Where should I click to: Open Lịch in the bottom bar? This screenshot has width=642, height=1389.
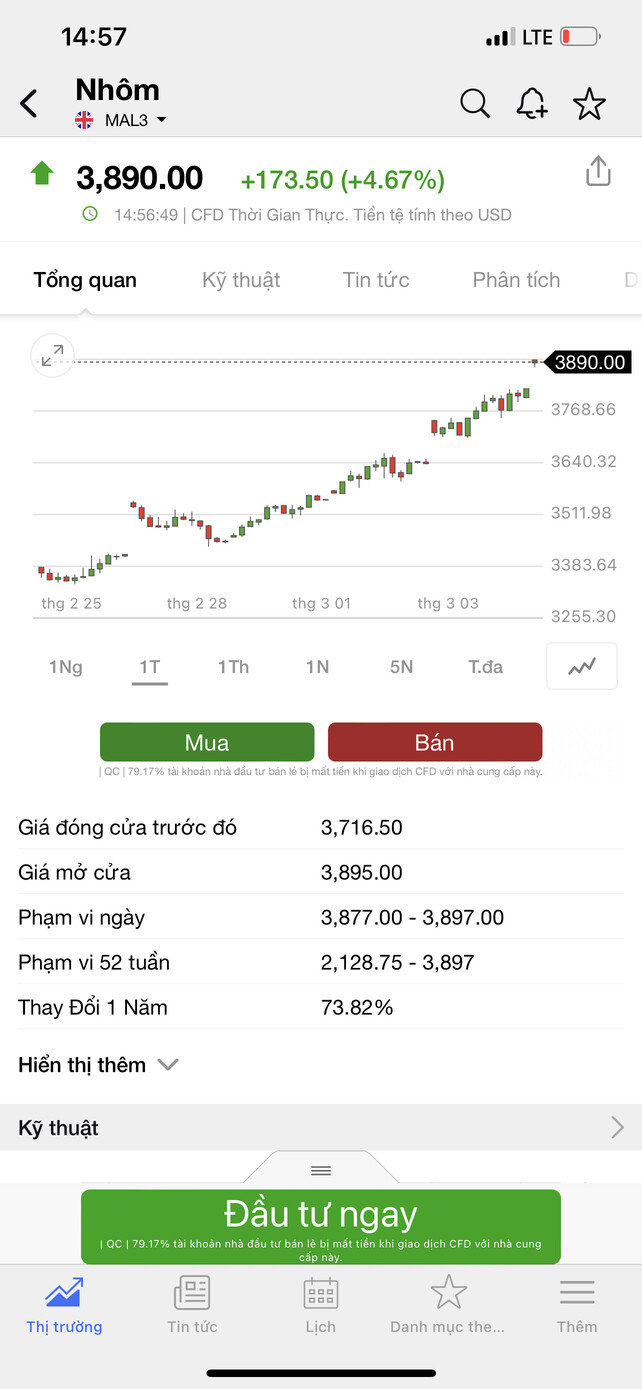(321, 1307)
